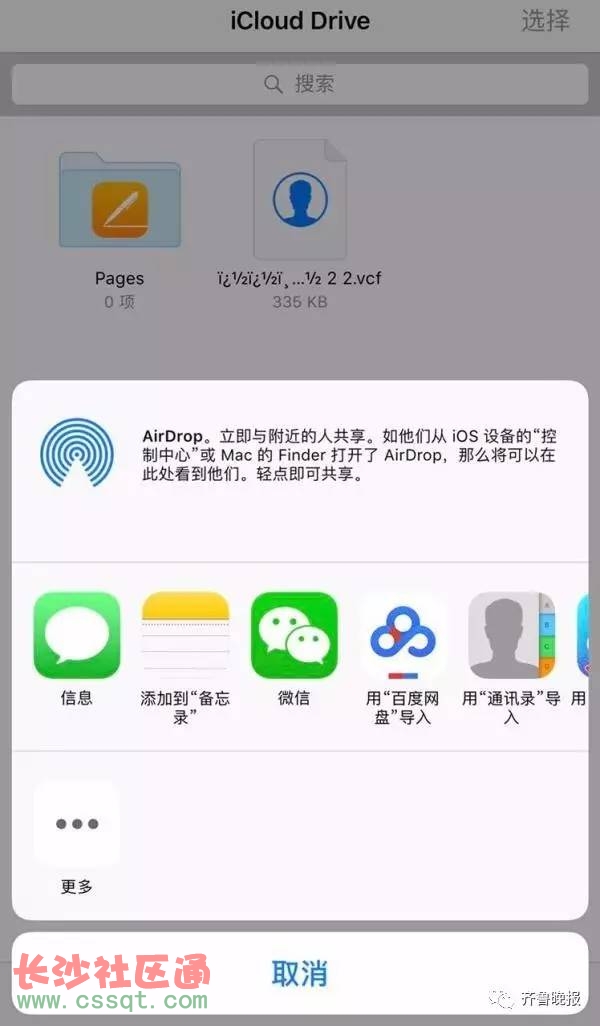The height and width of the screenshot is (1026, 600).
Task: Share the file through 微信
Action: point(294,635)
